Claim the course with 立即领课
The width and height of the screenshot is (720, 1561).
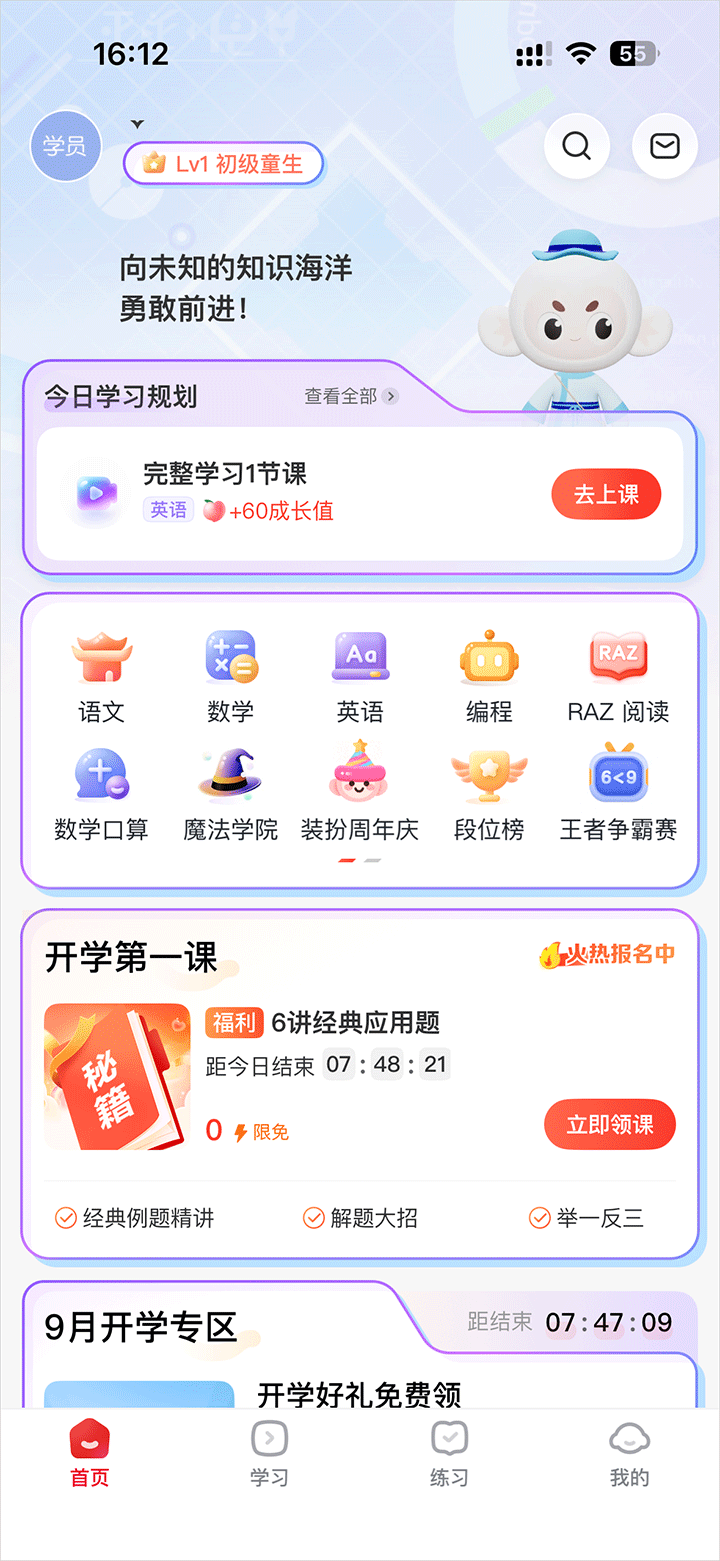(x=610, y=1125)
